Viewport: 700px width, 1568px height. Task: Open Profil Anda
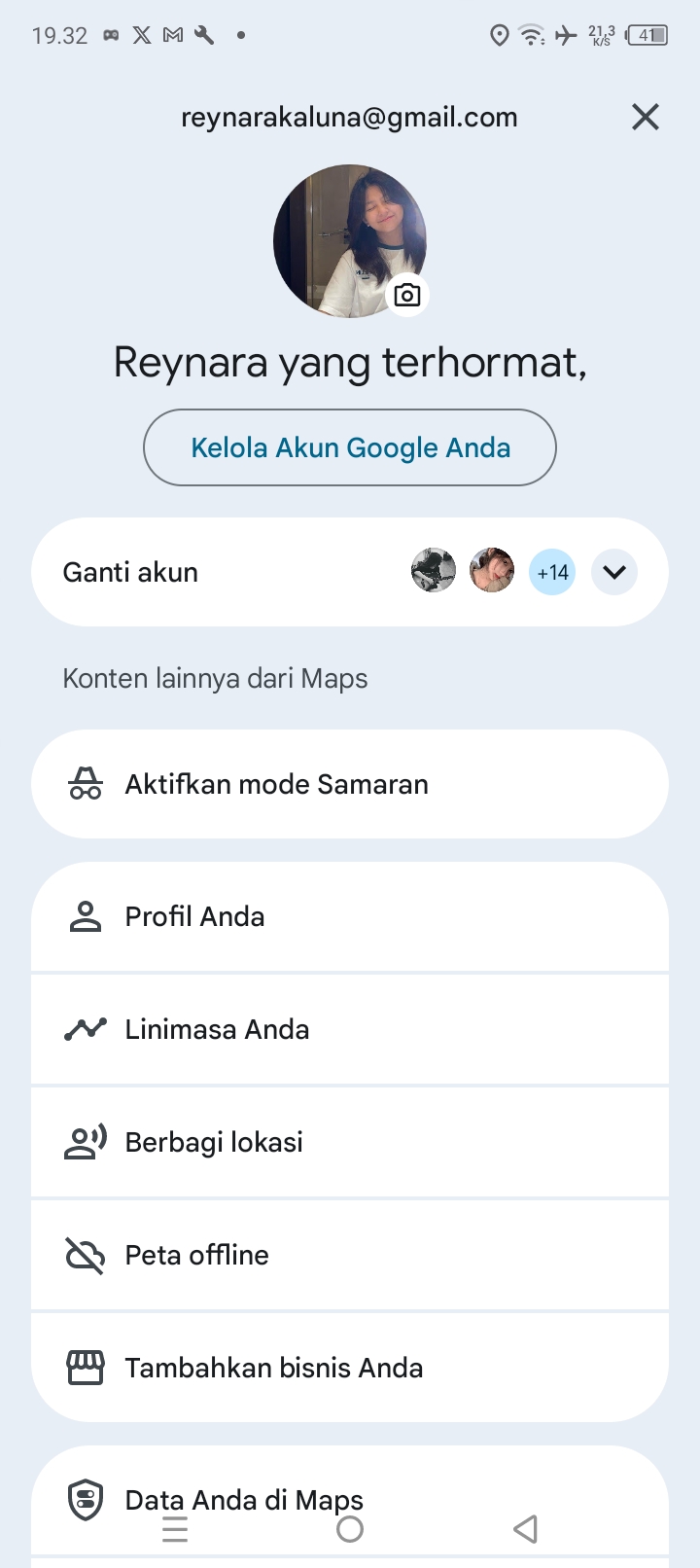(350, 916)
